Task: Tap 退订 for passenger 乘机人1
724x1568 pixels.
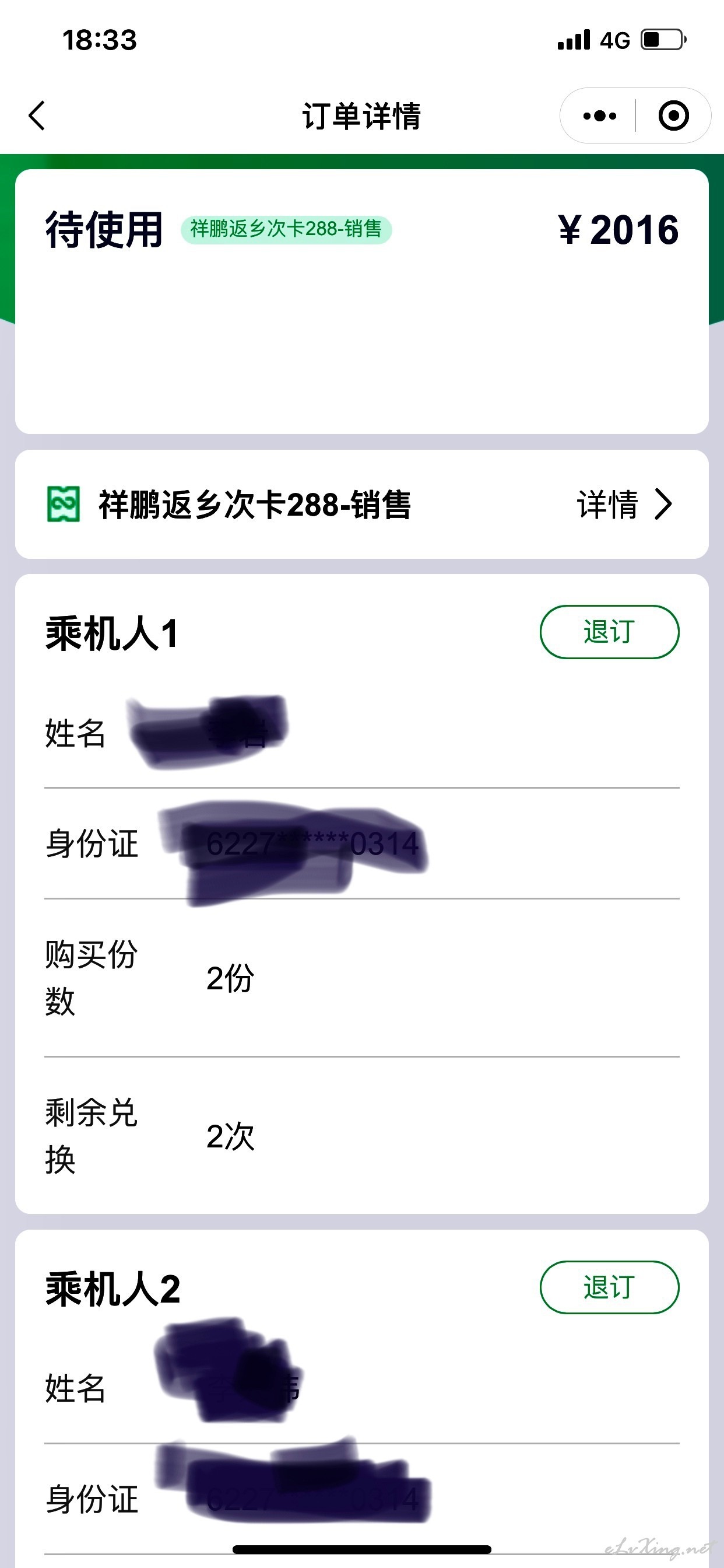Action: point(609,632)
